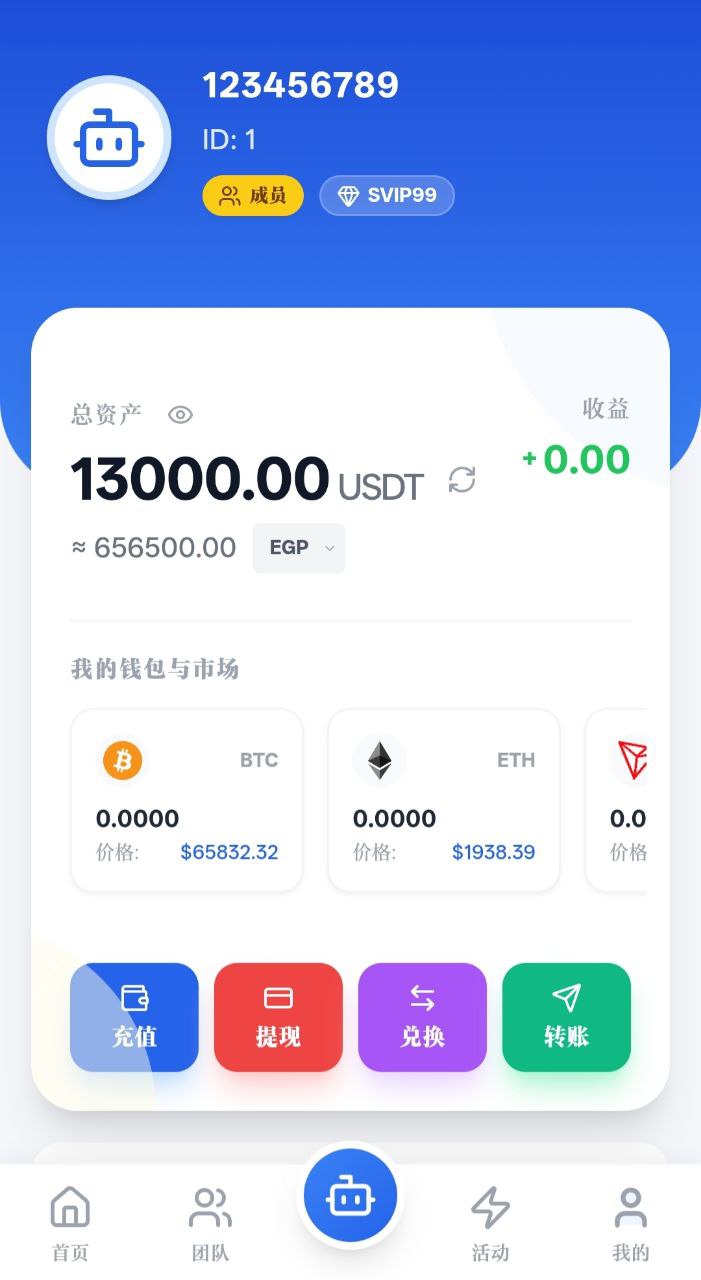Open the center robot button
This screenshot has width=701, height=1280.
pos(350,1196)
